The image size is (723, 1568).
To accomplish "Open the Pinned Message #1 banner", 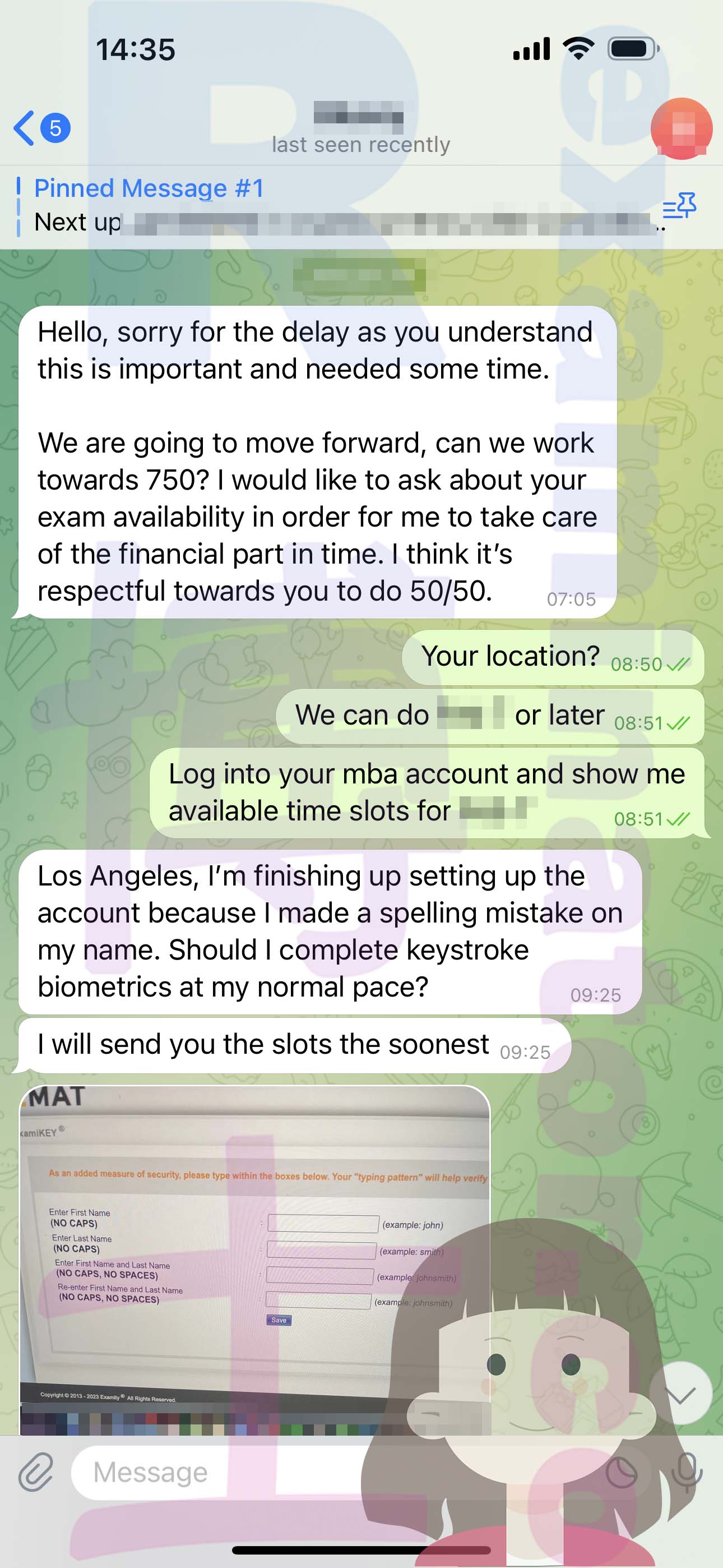I will 341,206.
